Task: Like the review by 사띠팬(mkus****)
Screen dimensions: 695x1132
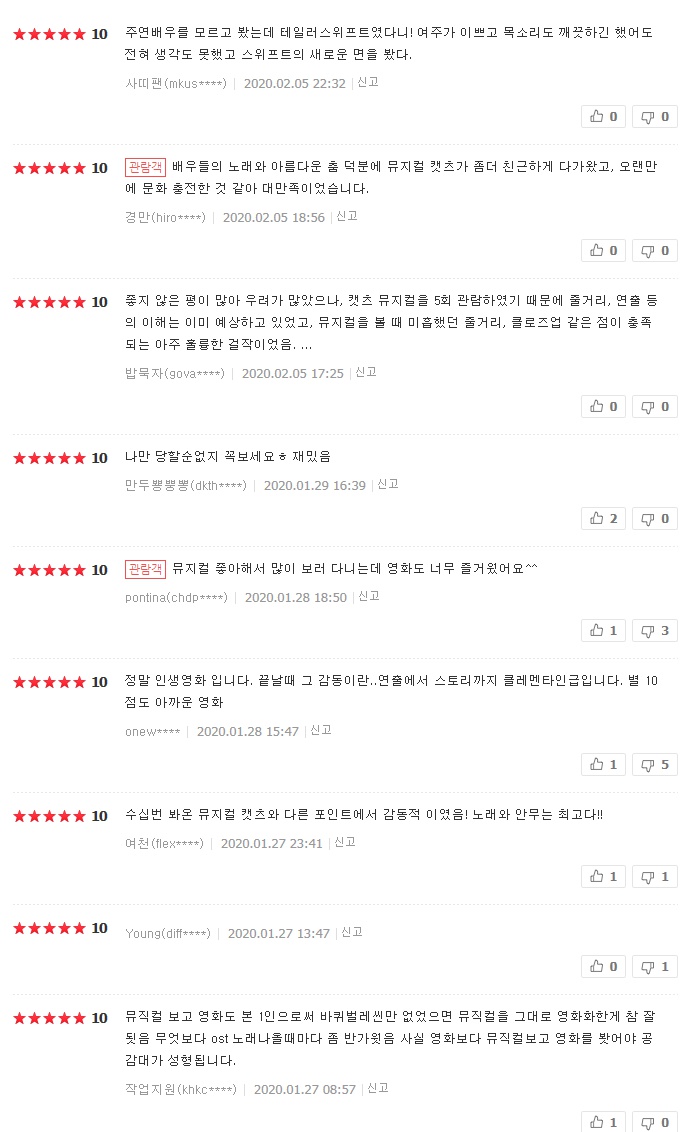Action: tap(603, 117)
